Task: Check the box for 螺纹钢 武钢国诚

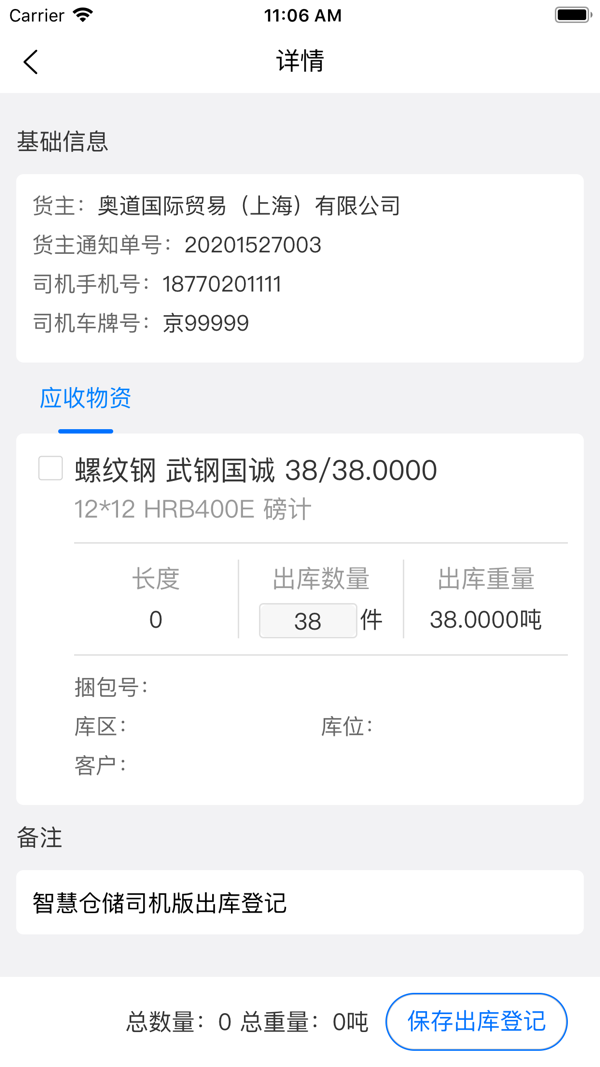Action: [50, 468]
